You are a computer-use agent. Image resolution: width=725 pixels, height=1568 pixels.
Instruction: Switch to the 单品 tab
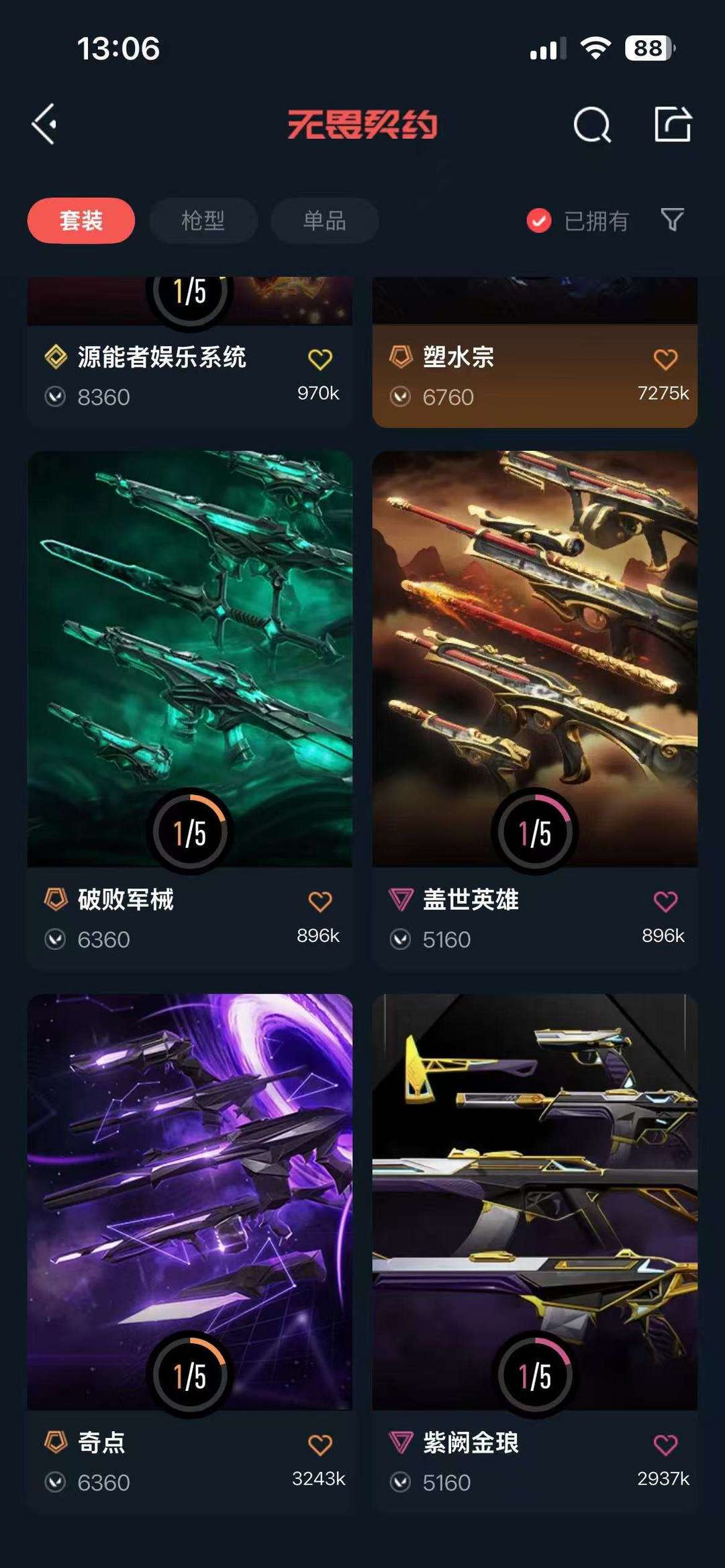coord(324,220)
